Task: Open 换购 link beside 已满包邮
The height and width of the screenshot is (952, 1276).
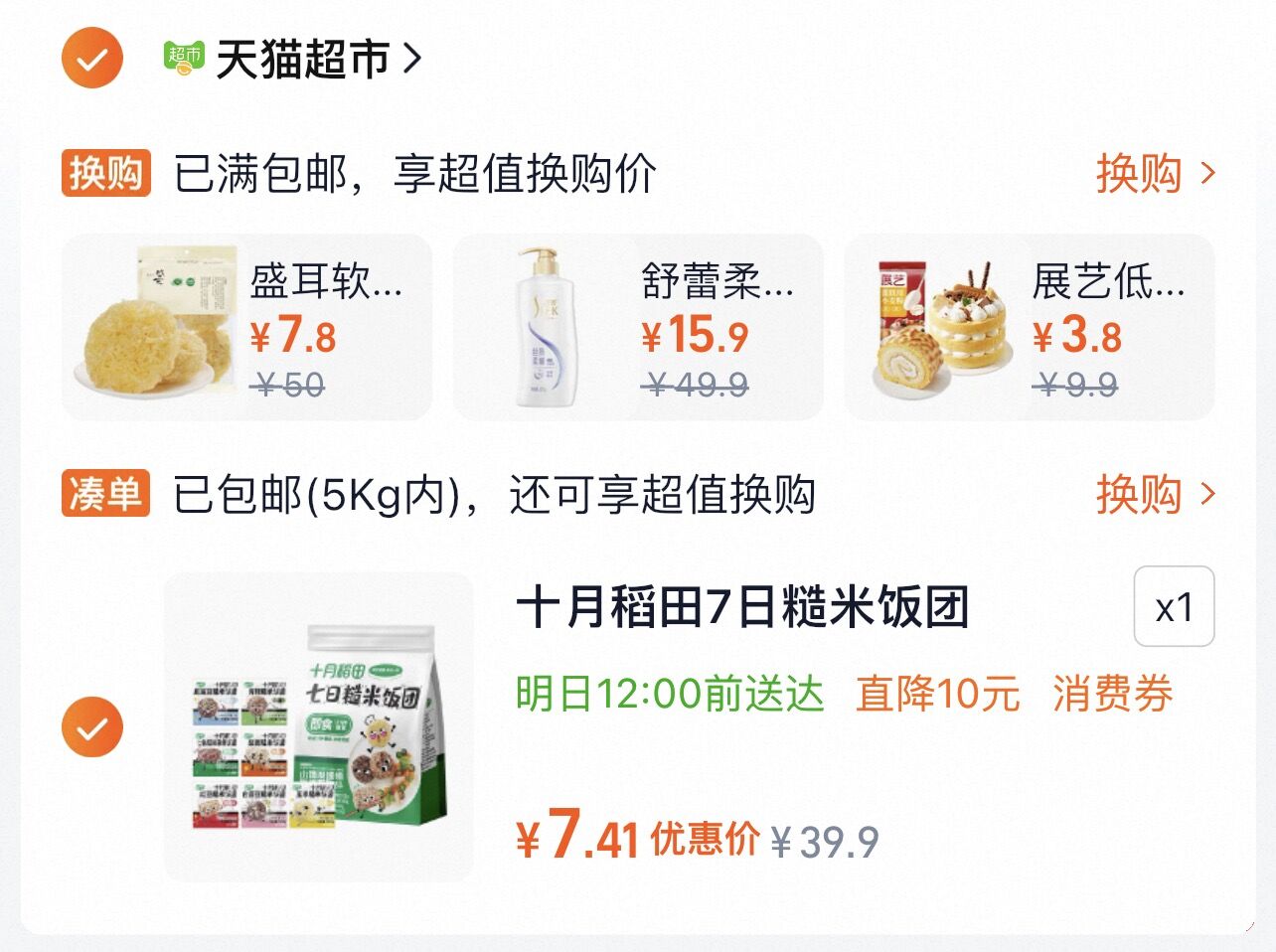Action: coord(1155,174)
